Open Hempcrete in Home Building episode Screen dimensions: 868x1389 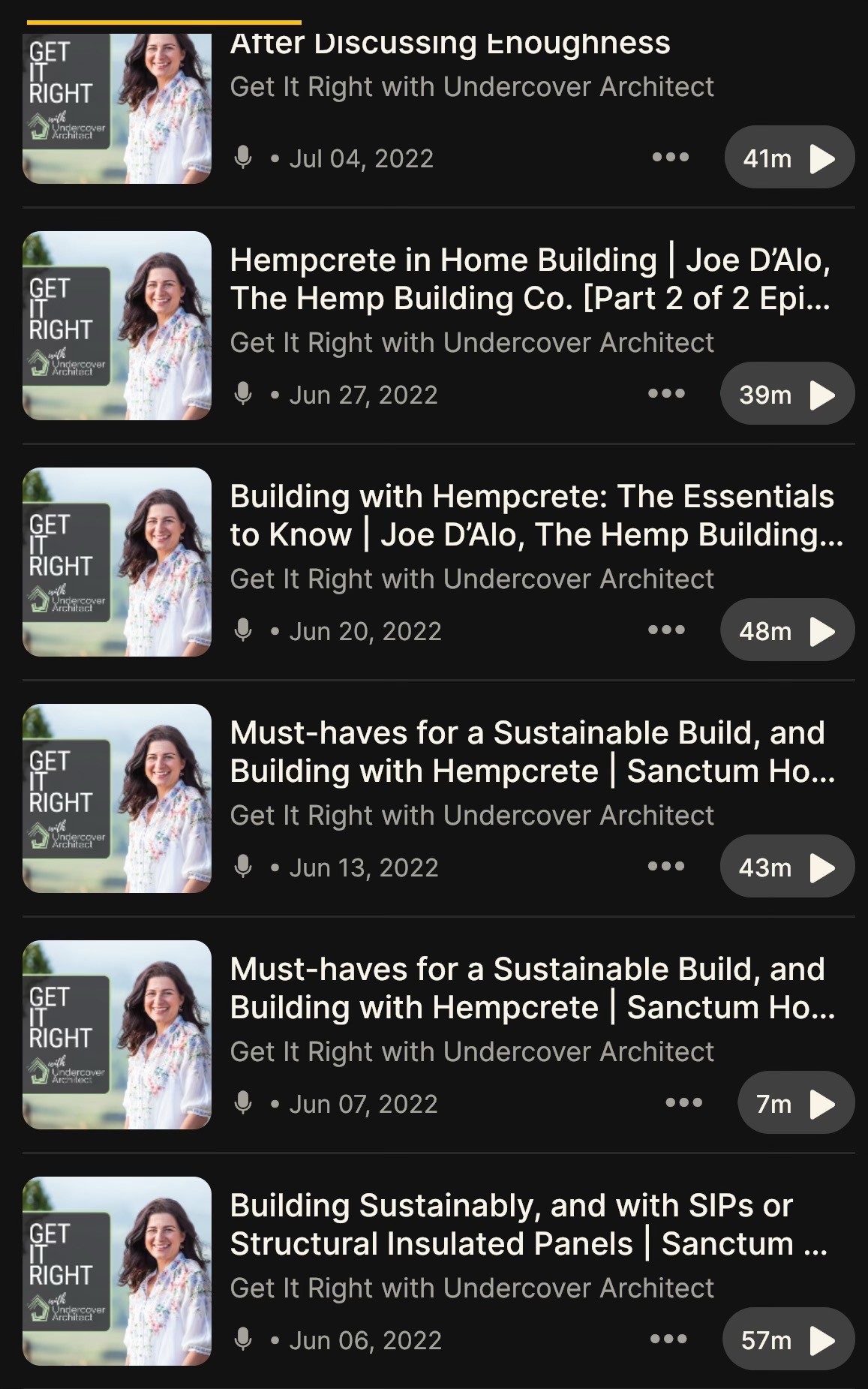(530, 279)
